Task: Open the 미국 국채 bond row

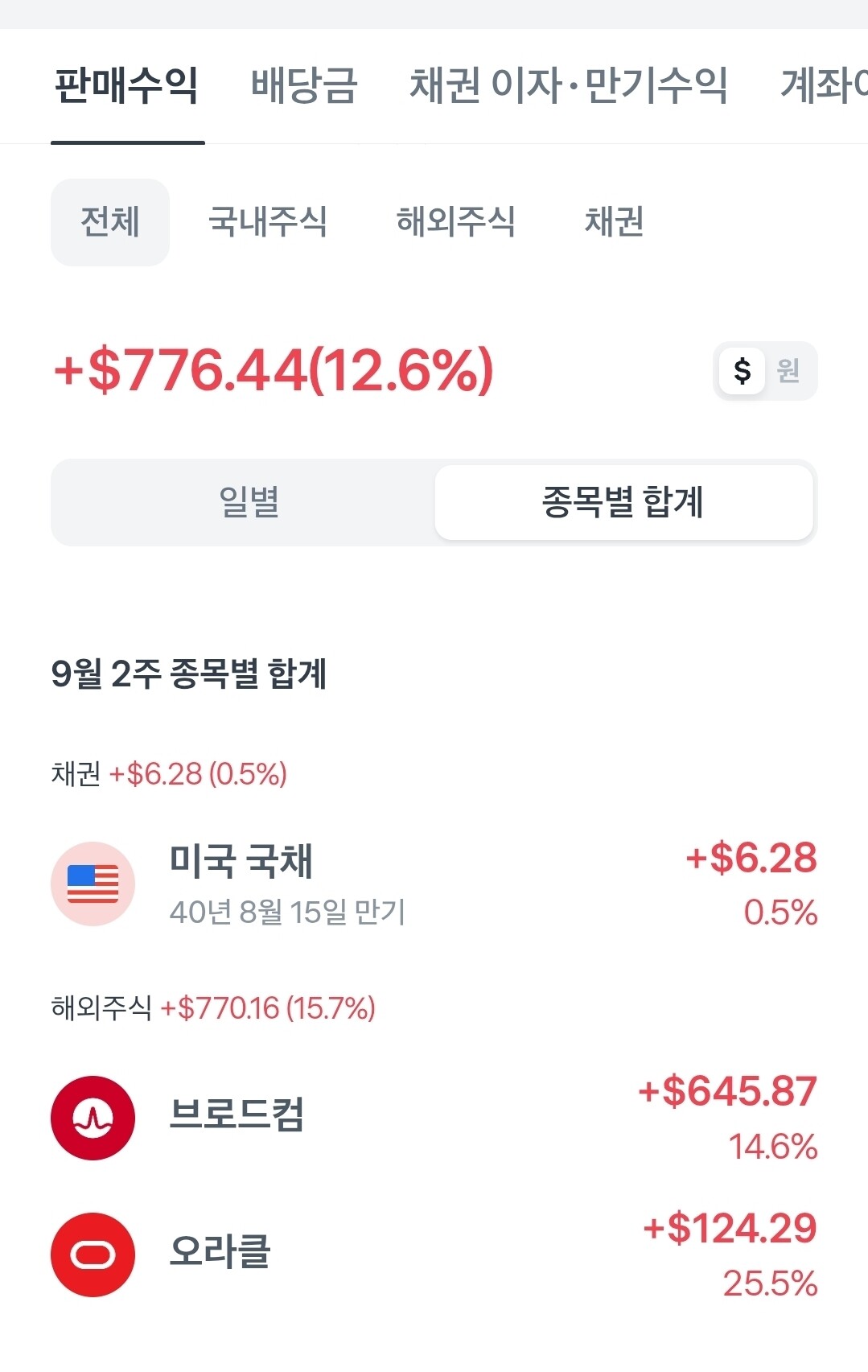Action: click(434, 884)
